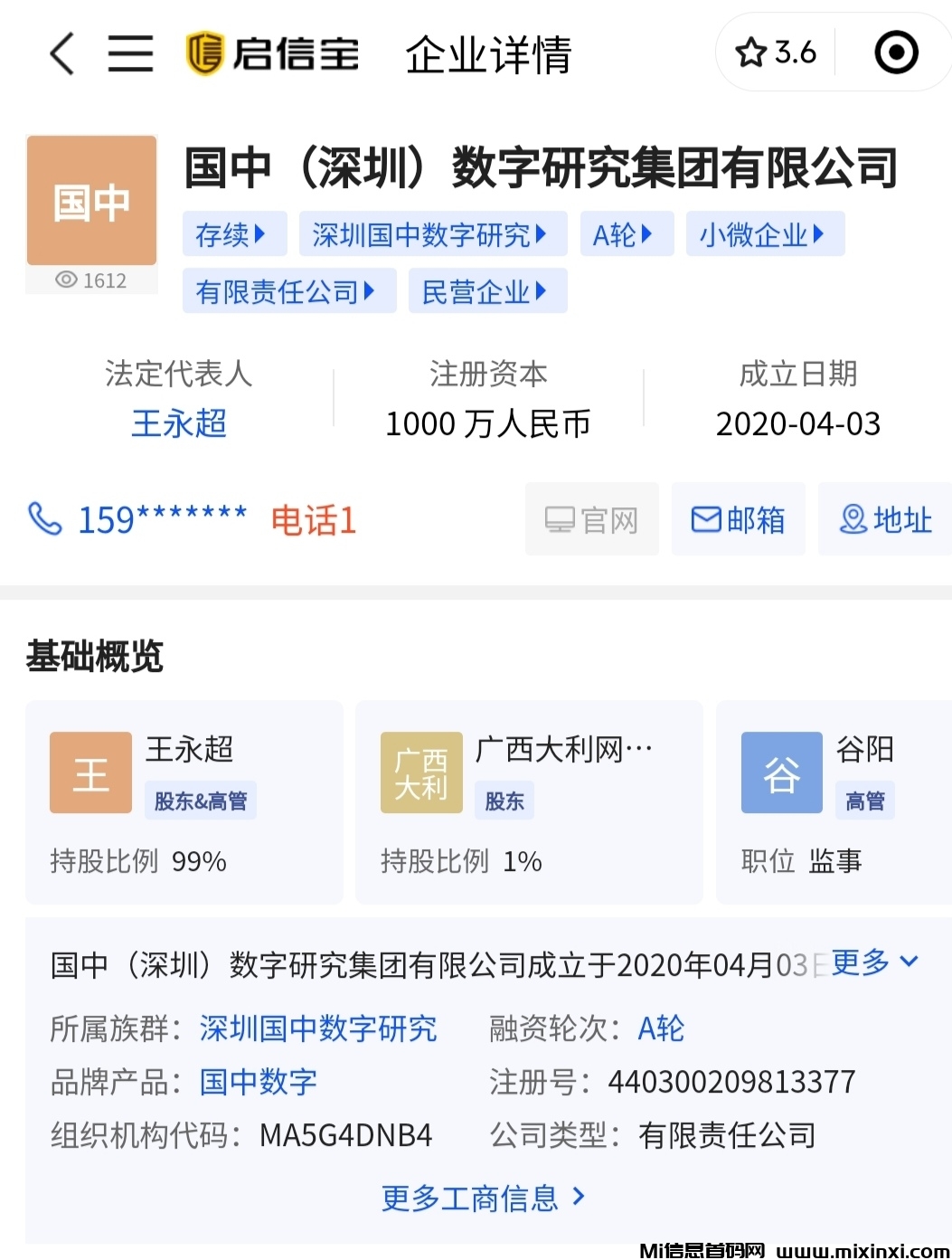The width and height of the screenshot is (952, 1260).
Task: Open the 小微企业 tag
Action: tap(763, 235)
